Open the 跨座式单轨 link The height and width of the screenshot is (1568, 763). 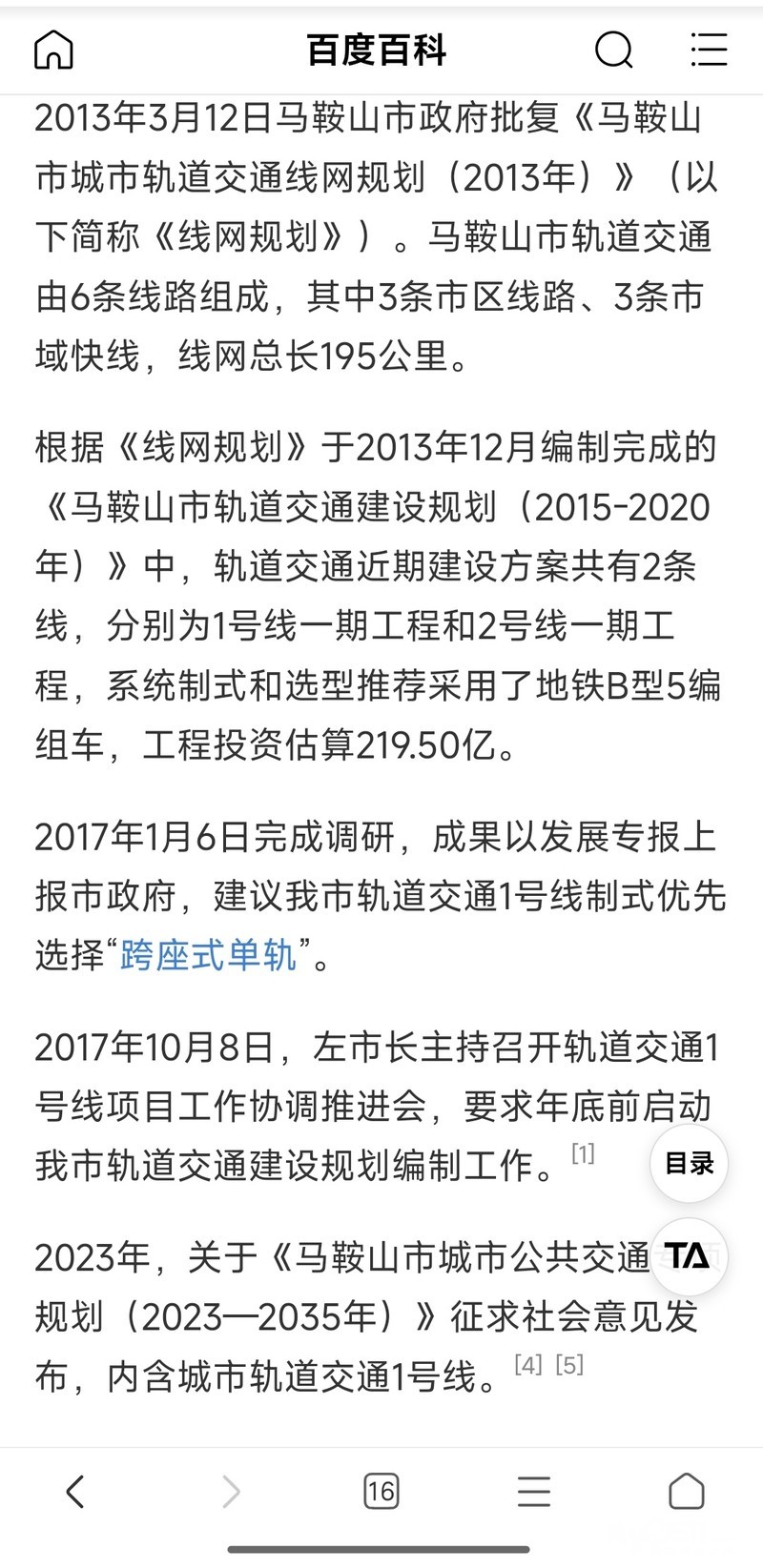point(208,954)
